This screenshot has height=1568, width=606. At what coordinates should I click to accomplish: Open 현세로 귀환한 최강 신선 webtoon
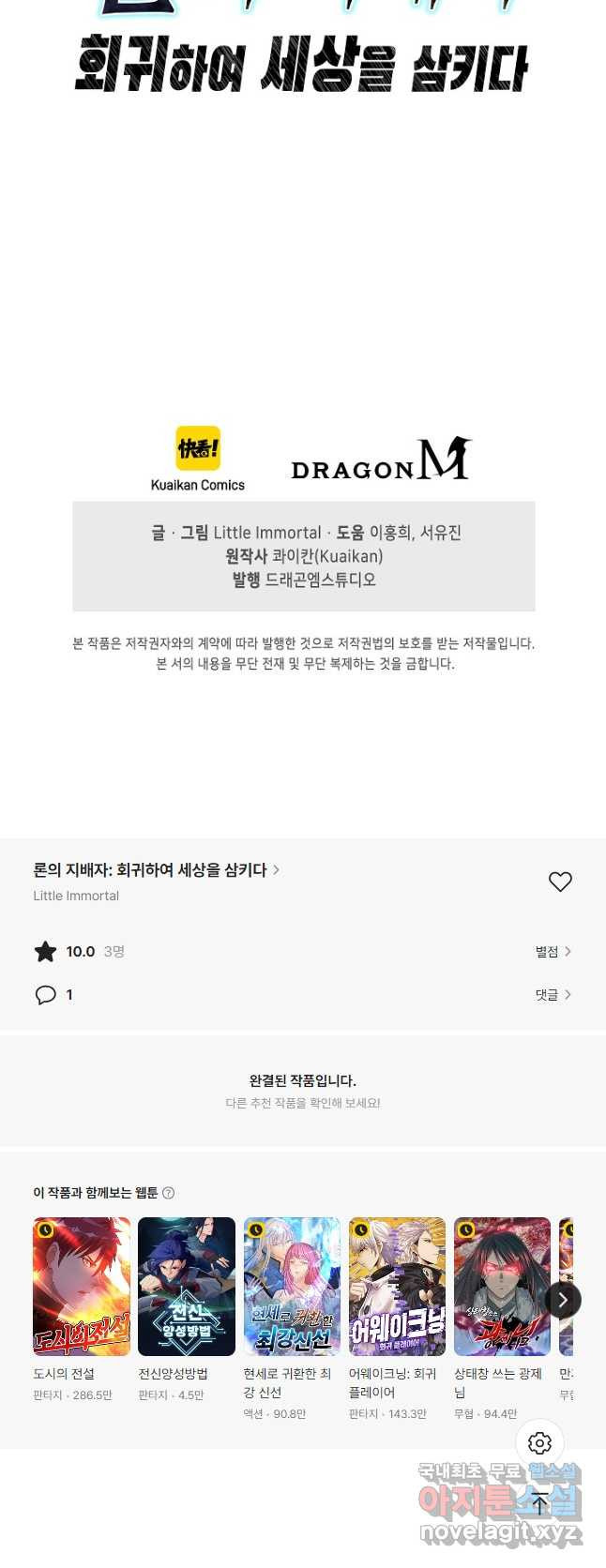292,1287
